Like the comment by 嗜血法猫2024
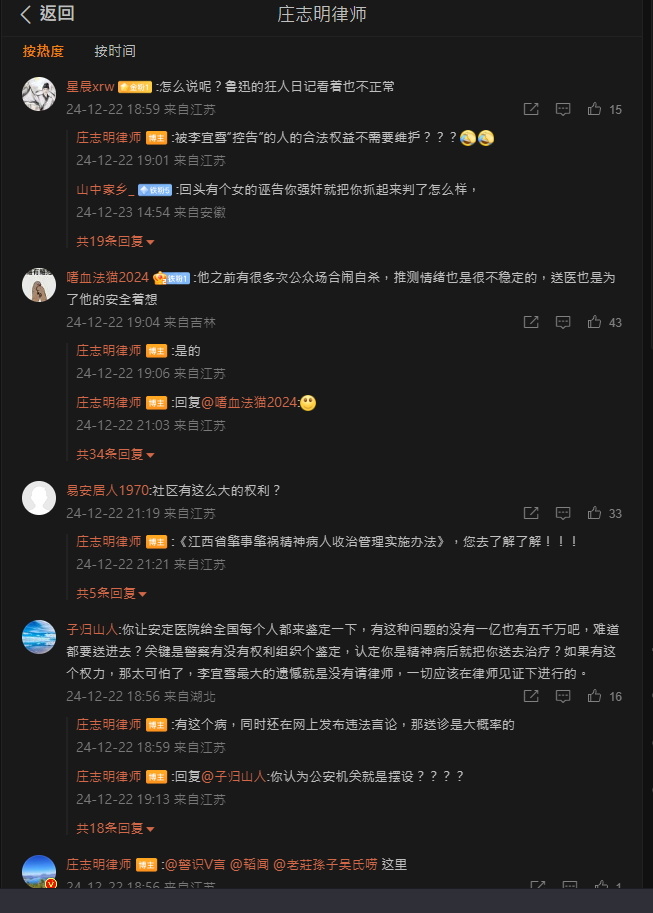653x913 pixels. point(595,322)
